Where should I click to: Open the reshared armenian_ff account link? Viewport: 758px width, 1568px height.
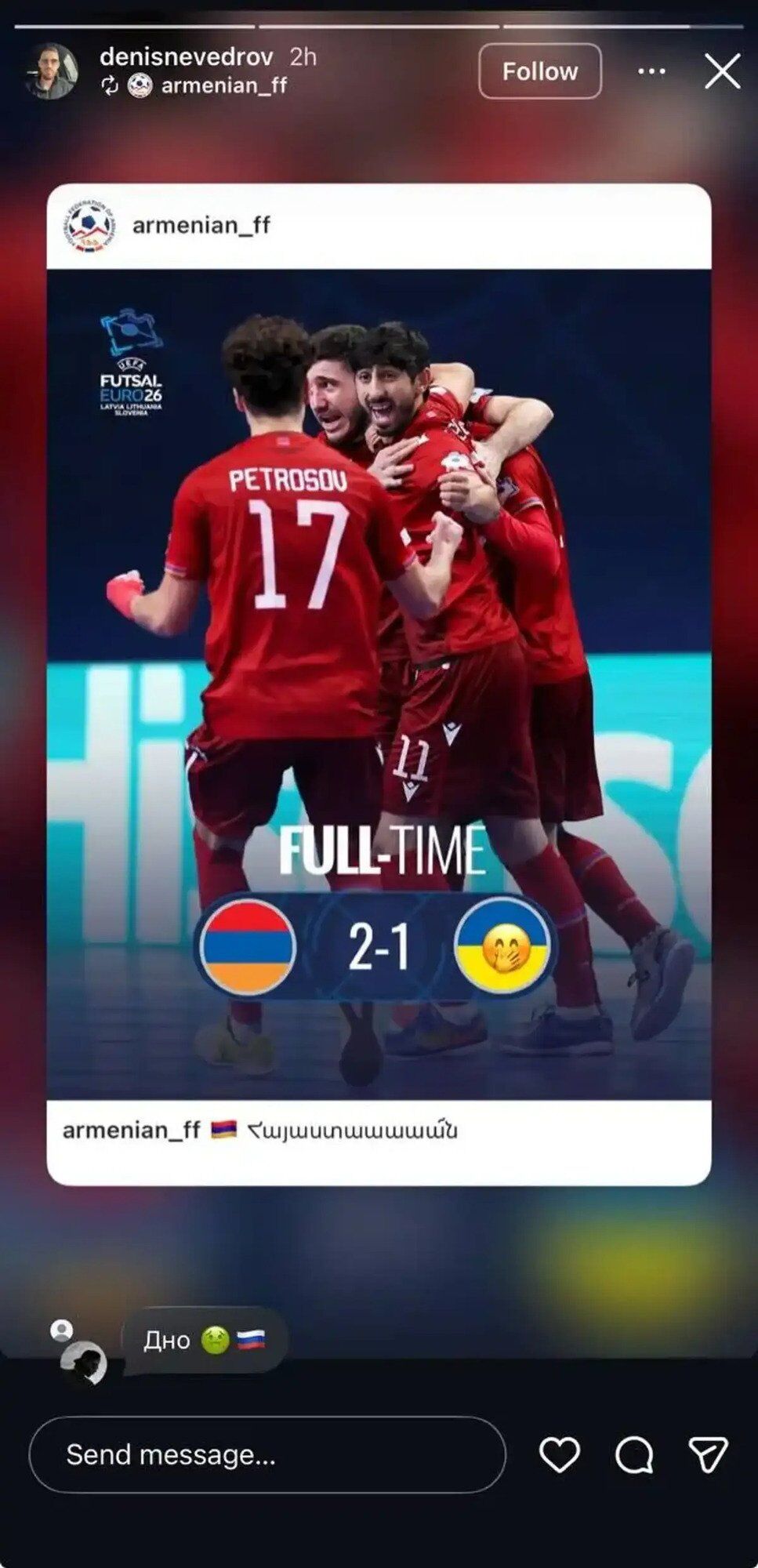click(x=223, y=85)
